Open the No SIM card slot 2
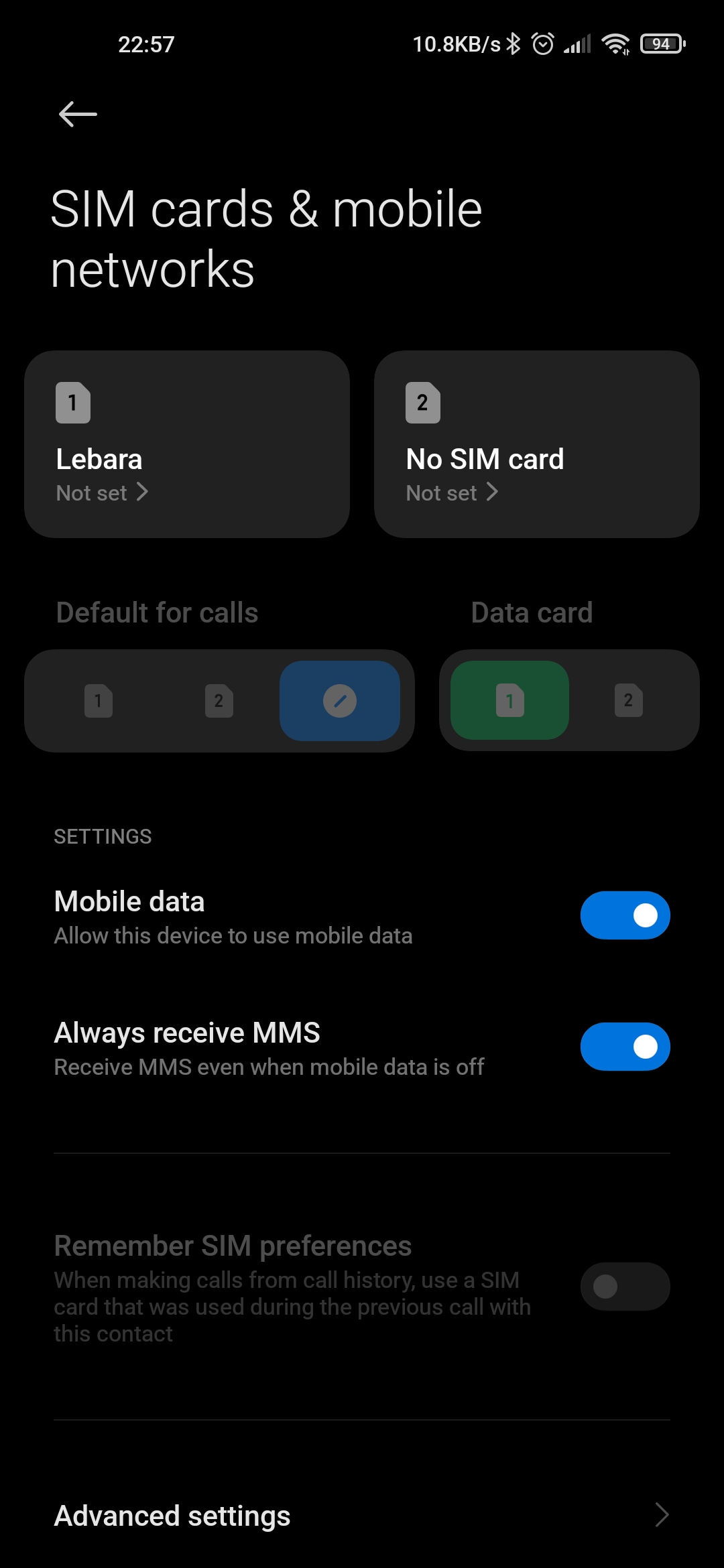Screen dimensions: 724x1568 click(x=537, y=444)
